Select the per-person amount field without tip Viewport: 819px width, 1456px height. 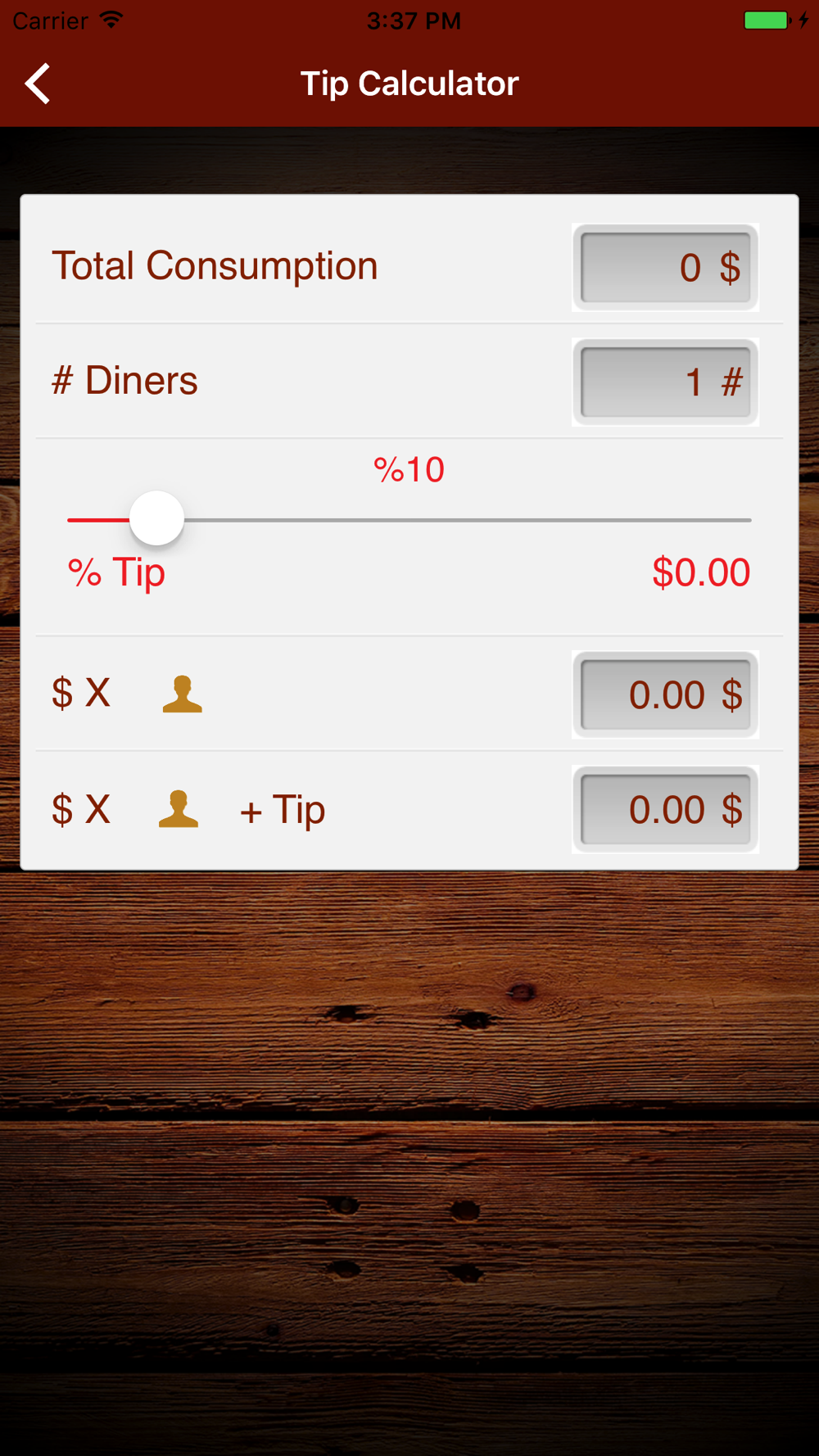[665, 694]
